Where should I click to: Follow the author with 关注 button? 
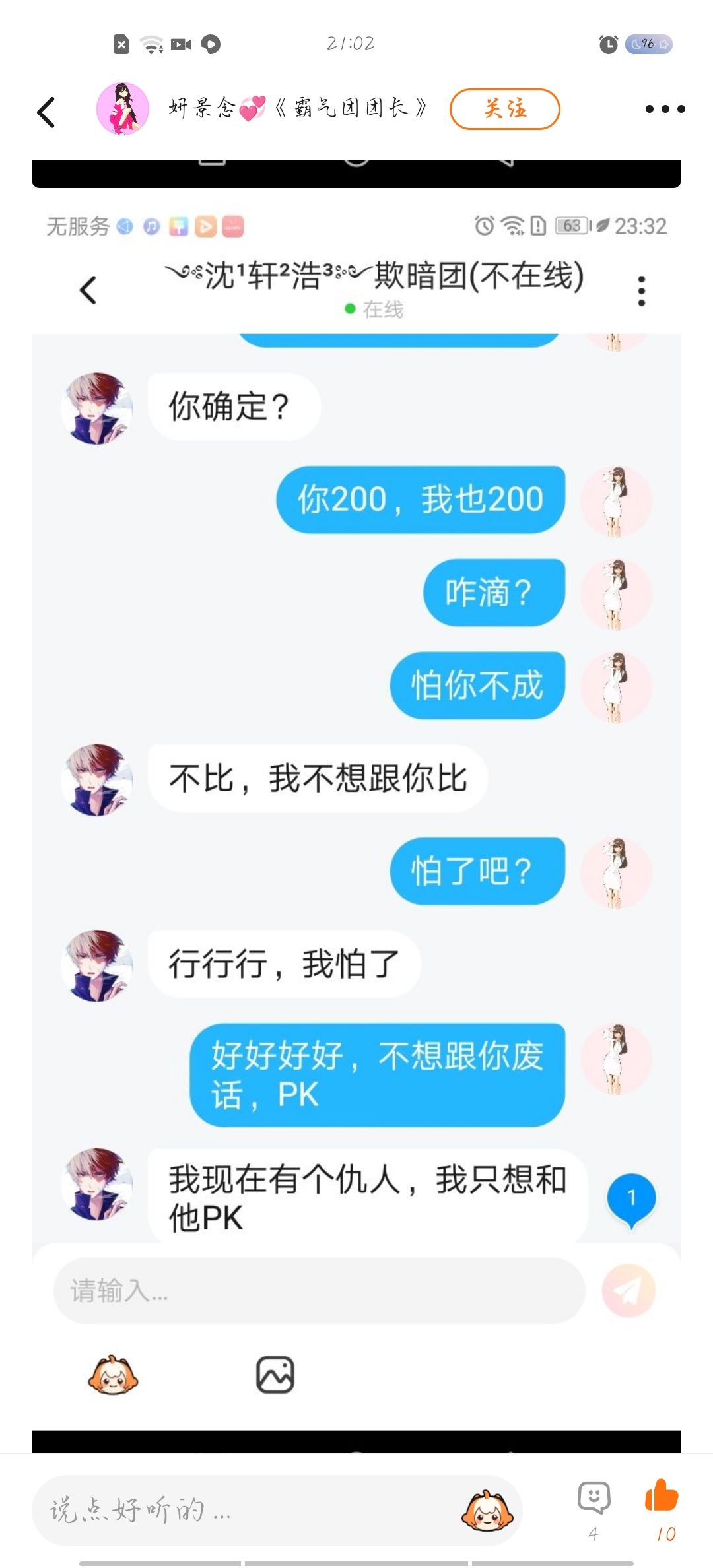coord(505,109)
